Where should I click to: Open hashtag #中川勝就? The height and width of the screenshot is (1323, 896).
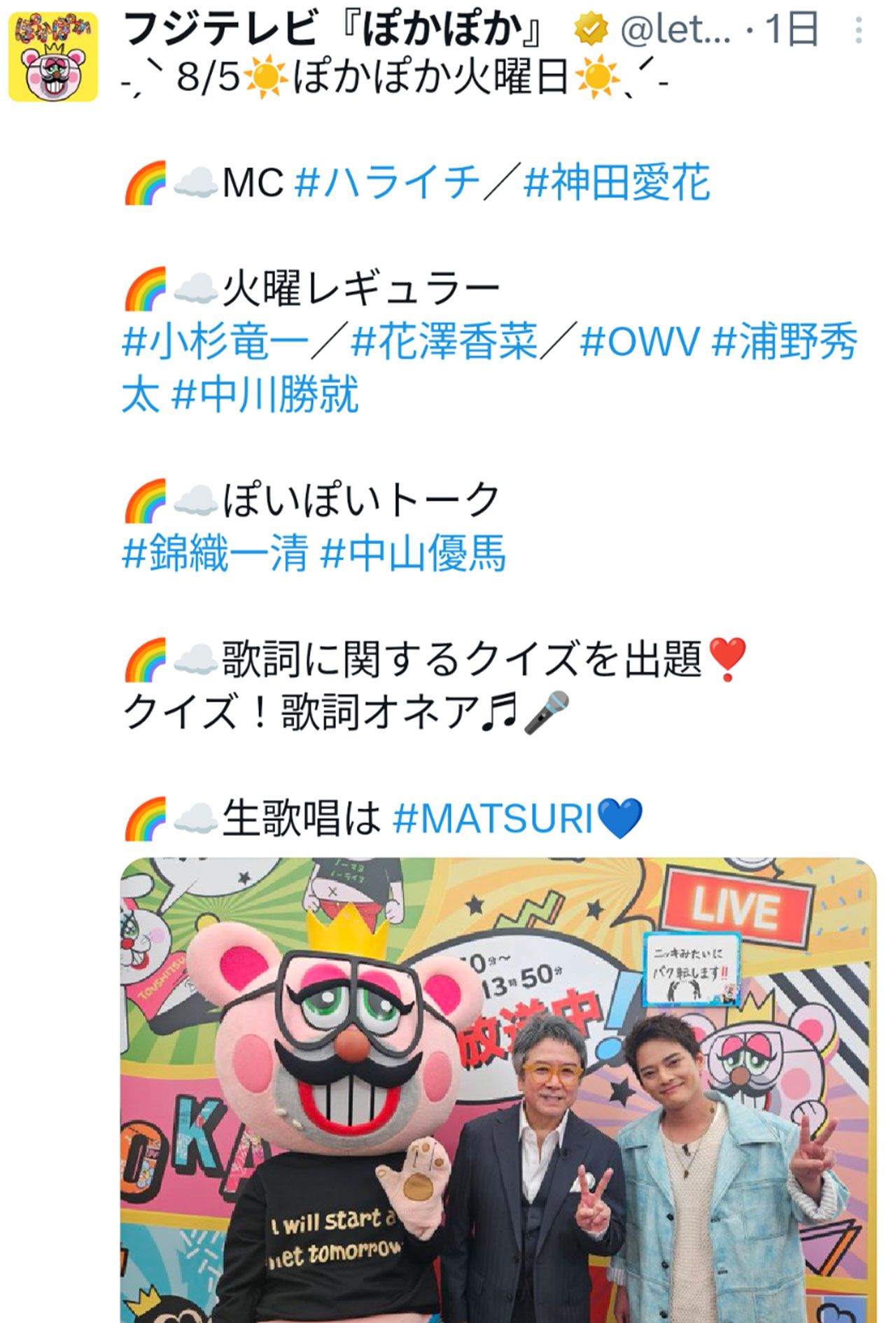pos(265,395)
